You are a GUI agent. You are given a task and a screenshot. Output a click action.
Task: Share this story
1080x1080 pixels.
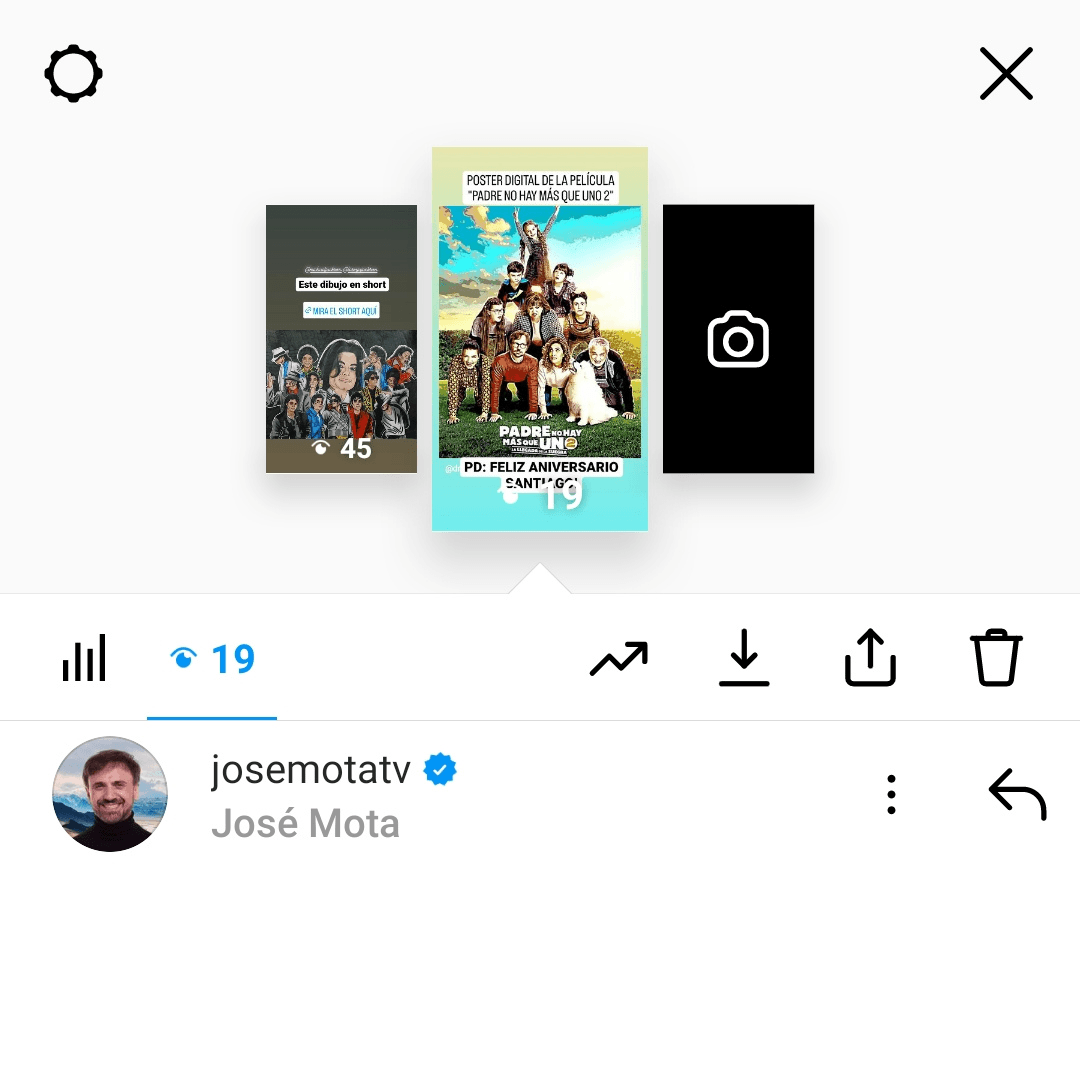870,658
